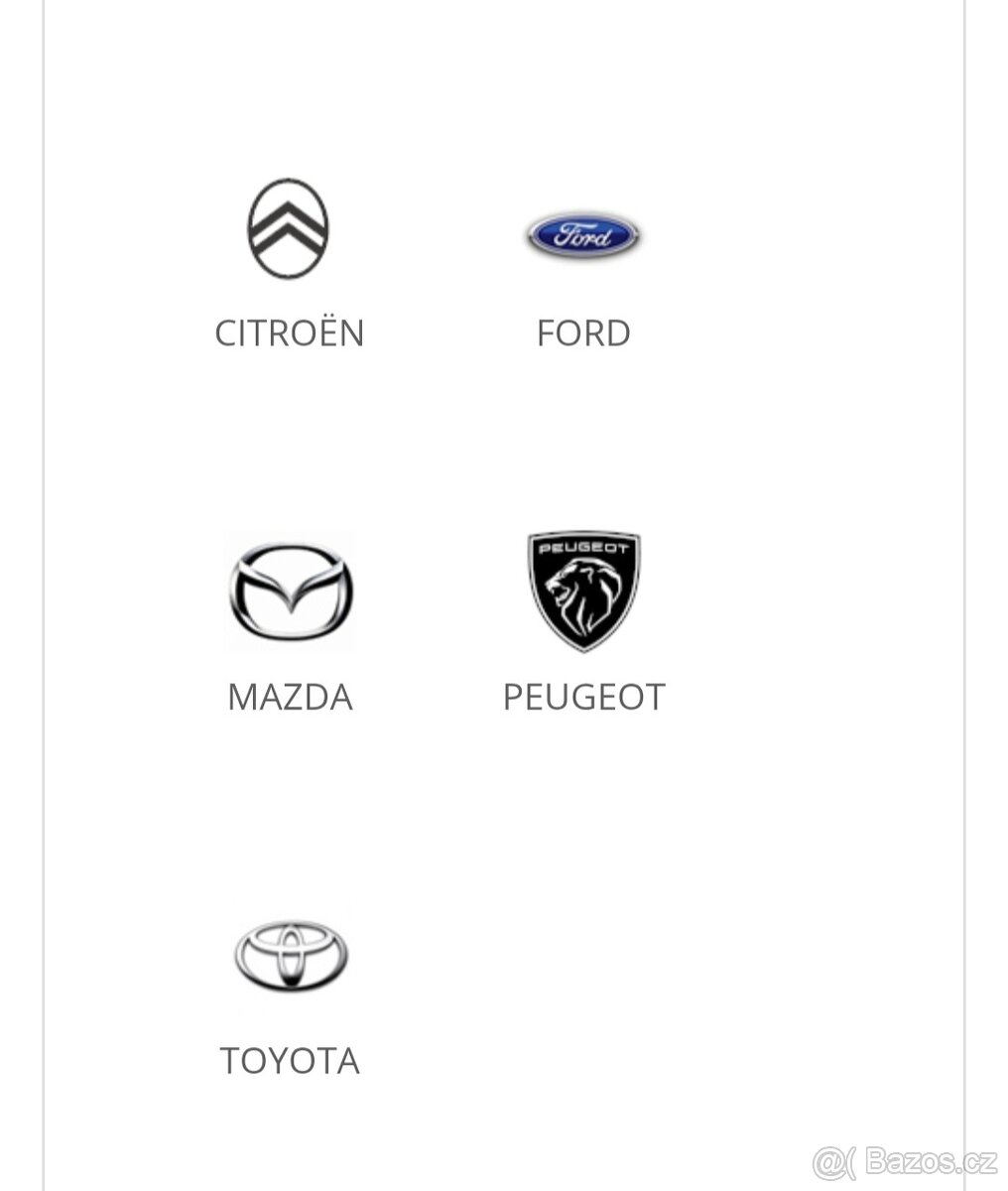Select the Mazda winged emblem icon
Image resolution: width=1008 pixels, height=1191 pixels.
pos(289,593)
